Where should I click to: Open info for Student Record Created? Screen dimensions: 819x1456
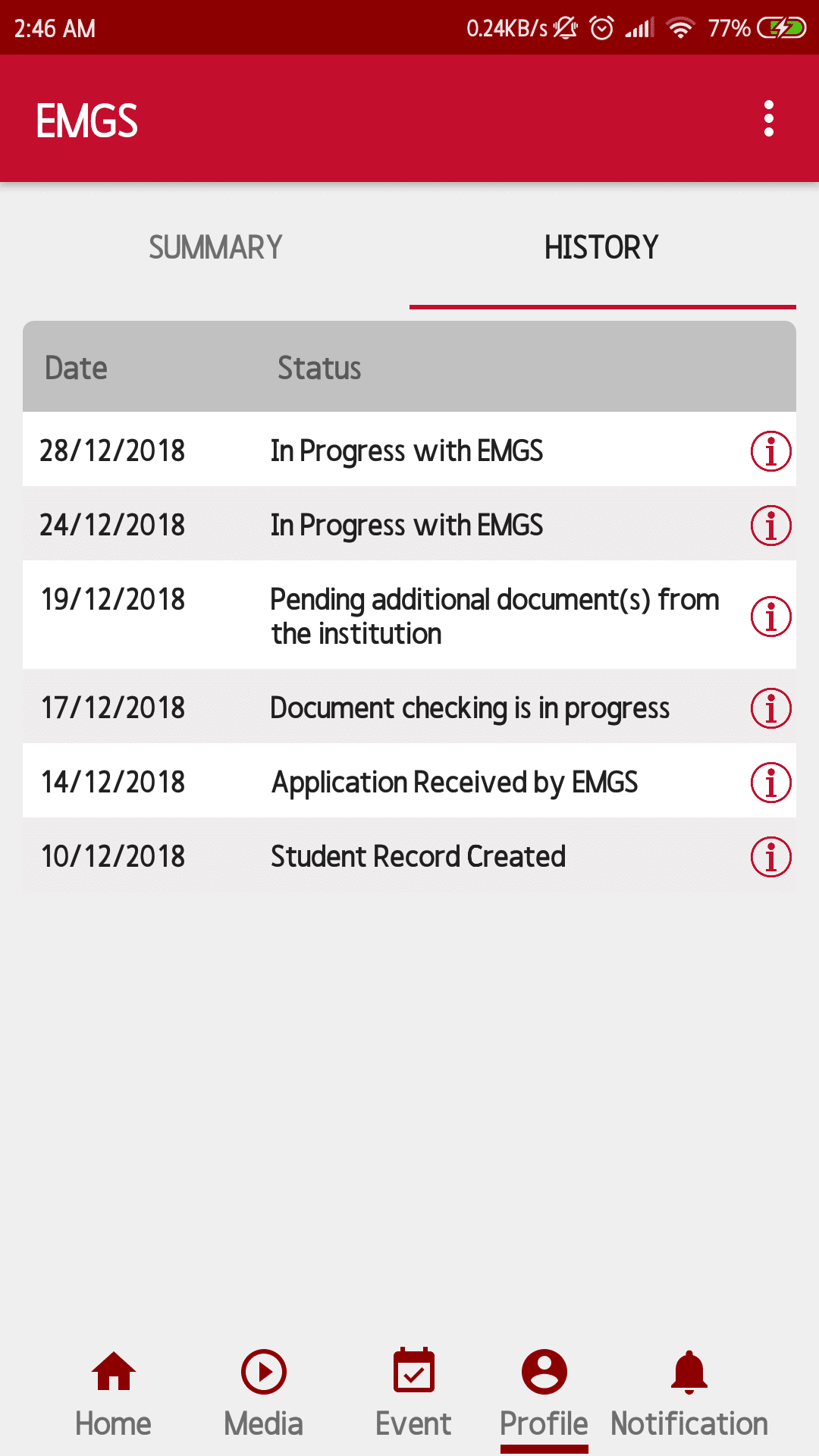coord(770,857)
